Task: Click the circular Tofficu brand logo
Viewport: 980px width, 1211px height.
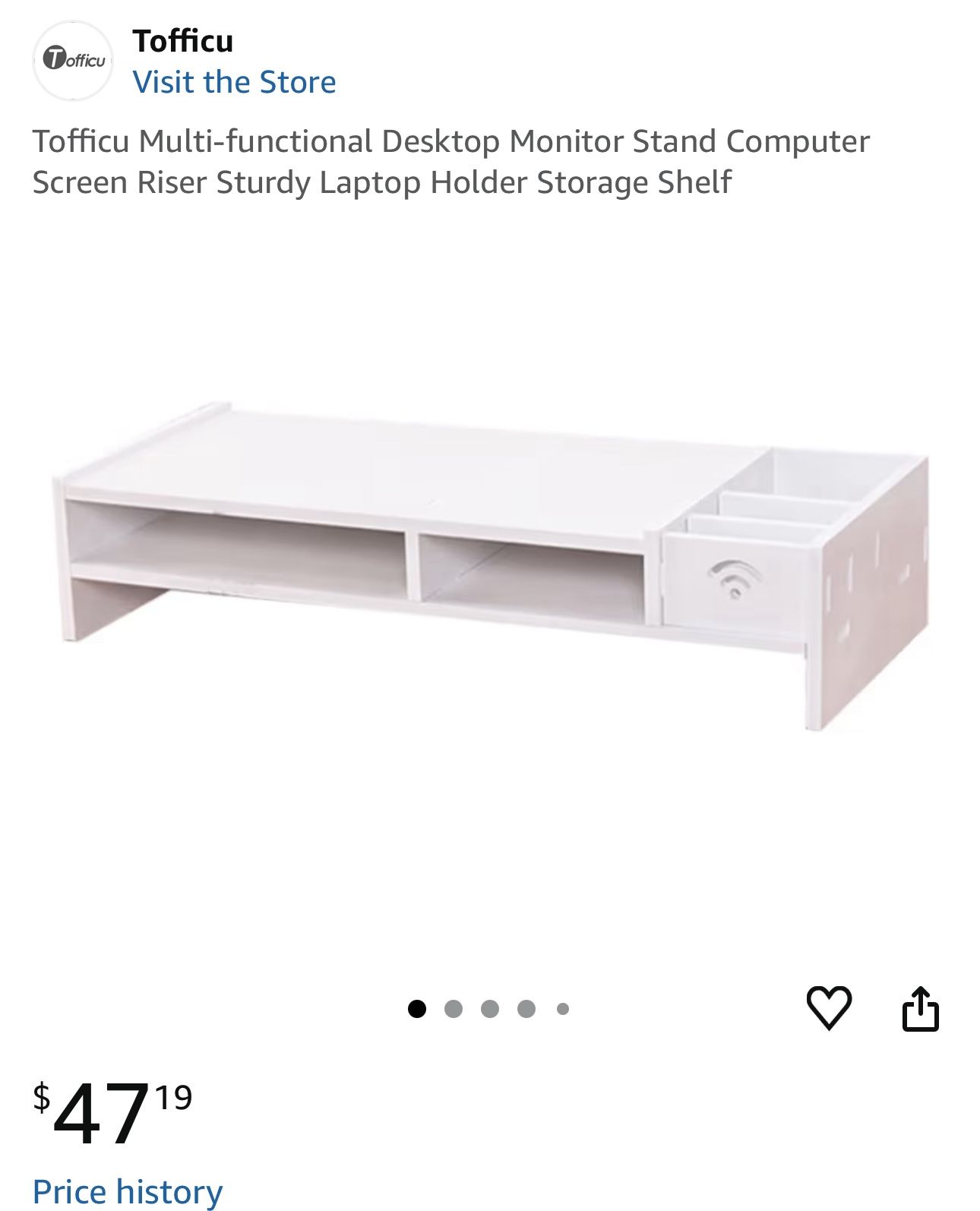Action: [72, 59]
